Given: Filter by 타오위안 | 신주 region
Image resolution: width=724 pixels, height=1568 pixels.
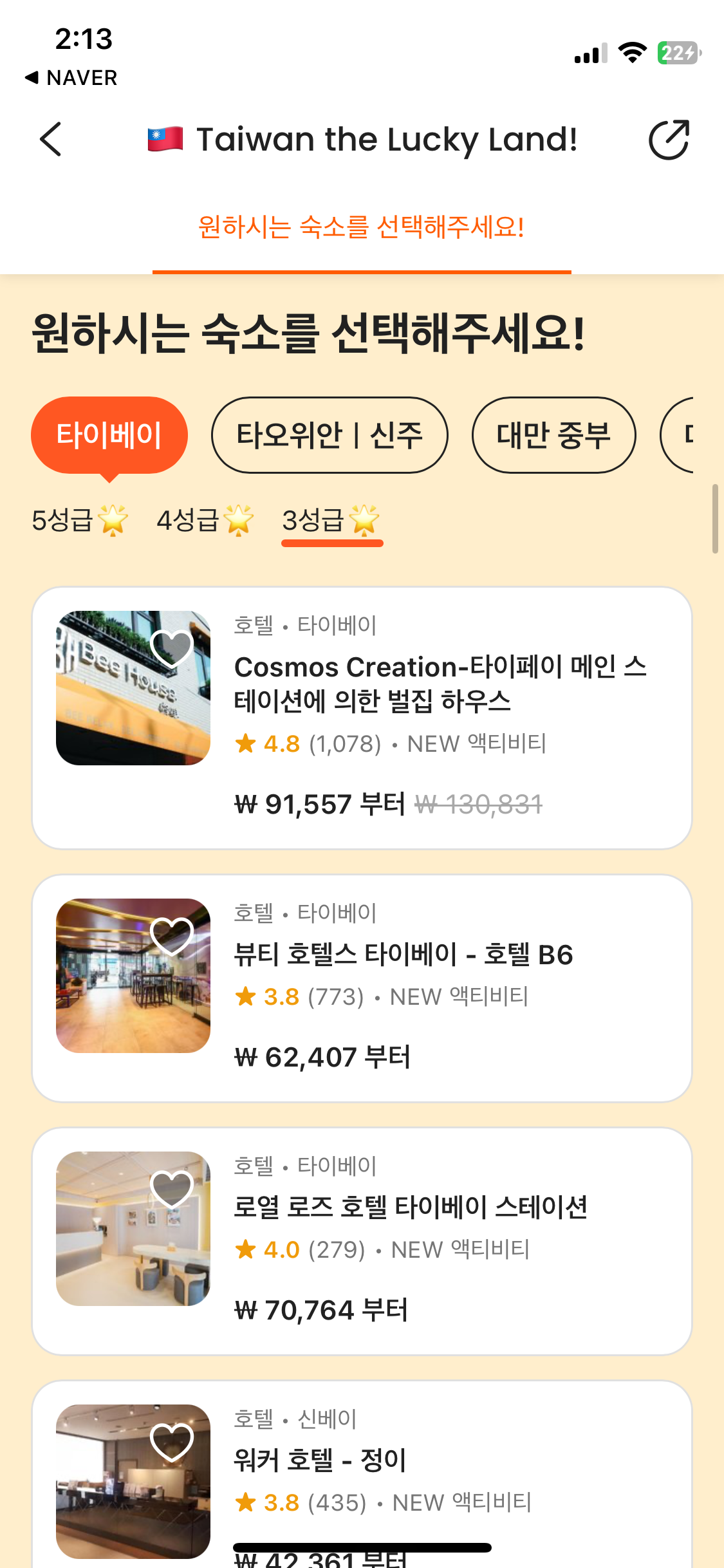Looking at the screenshot, I should coord(330,435).
